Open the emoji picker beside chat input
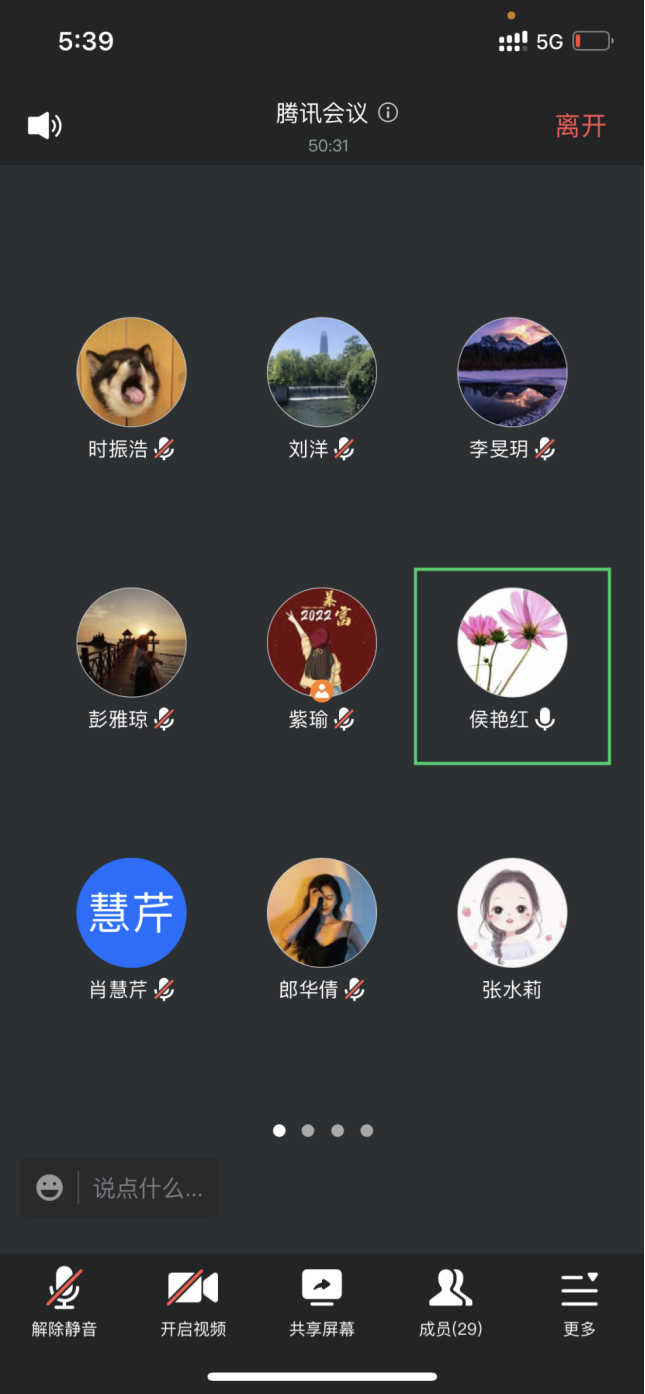This screenshot has width=645, height=1394. pos(49,1188)
